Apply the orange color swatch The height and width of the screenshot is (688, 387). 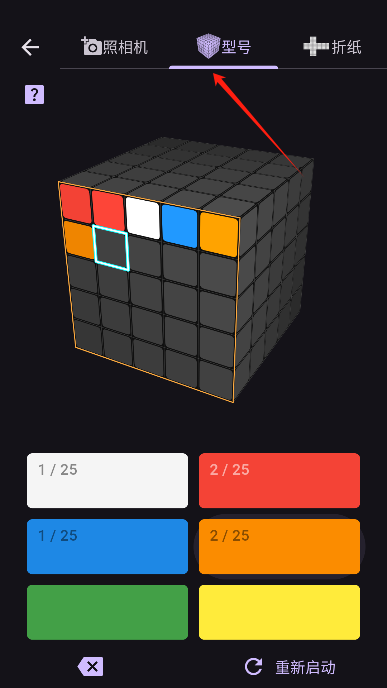pyautogui.click(x=280, y=546)
